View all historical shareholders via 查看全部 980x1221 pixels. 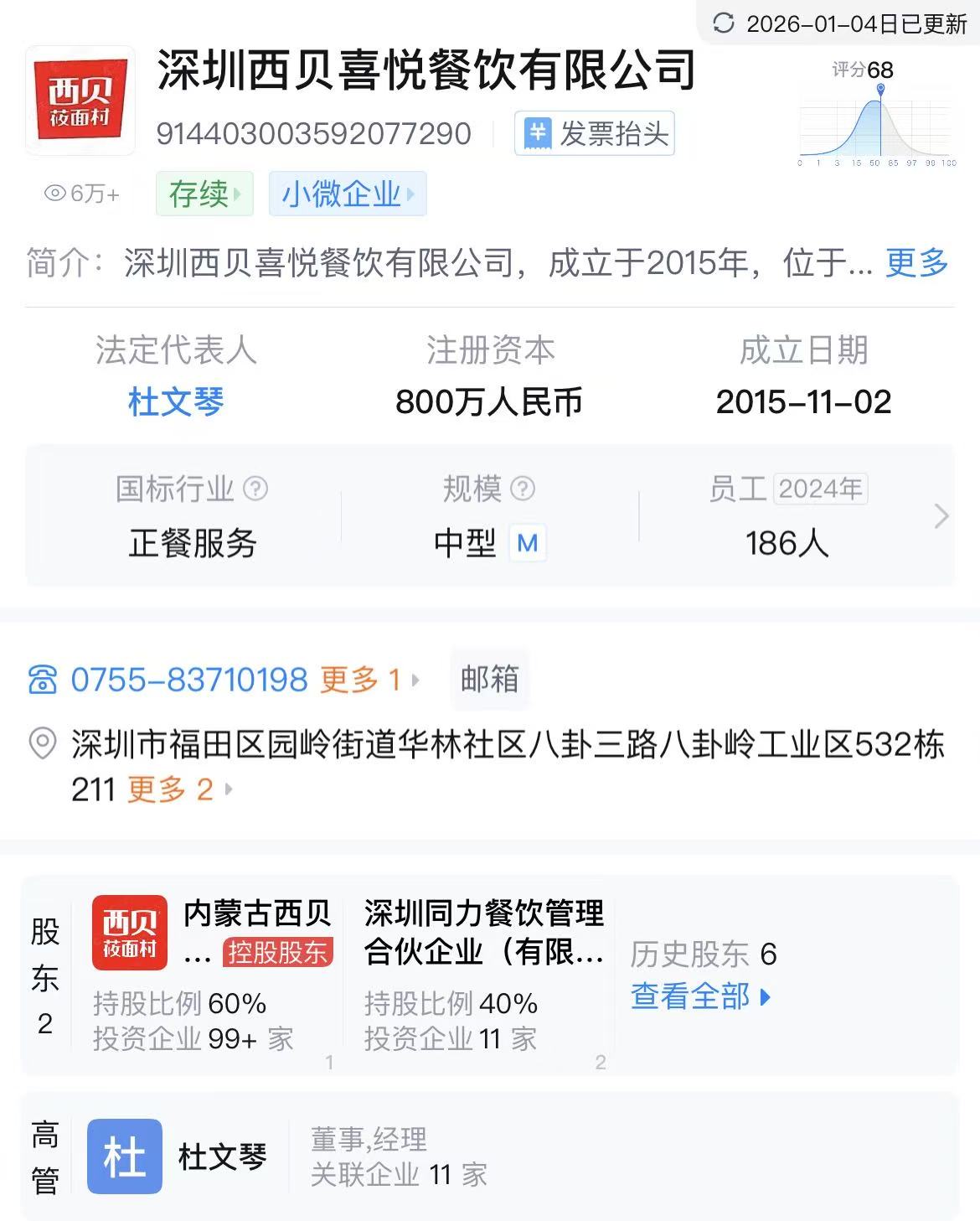[x=699, y=996]
